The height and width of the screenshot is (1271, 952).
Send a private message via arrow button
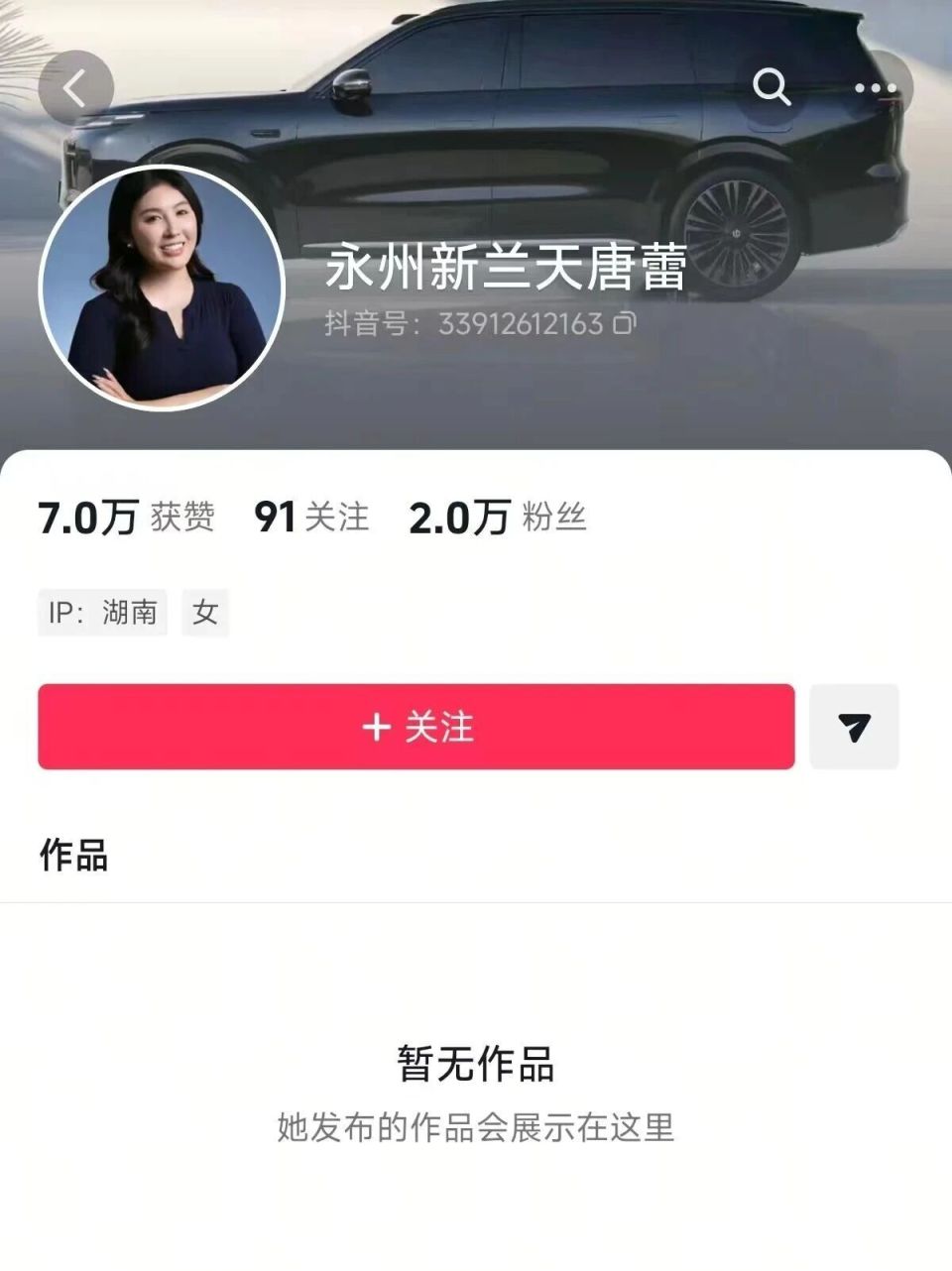[x=854, y=727]
